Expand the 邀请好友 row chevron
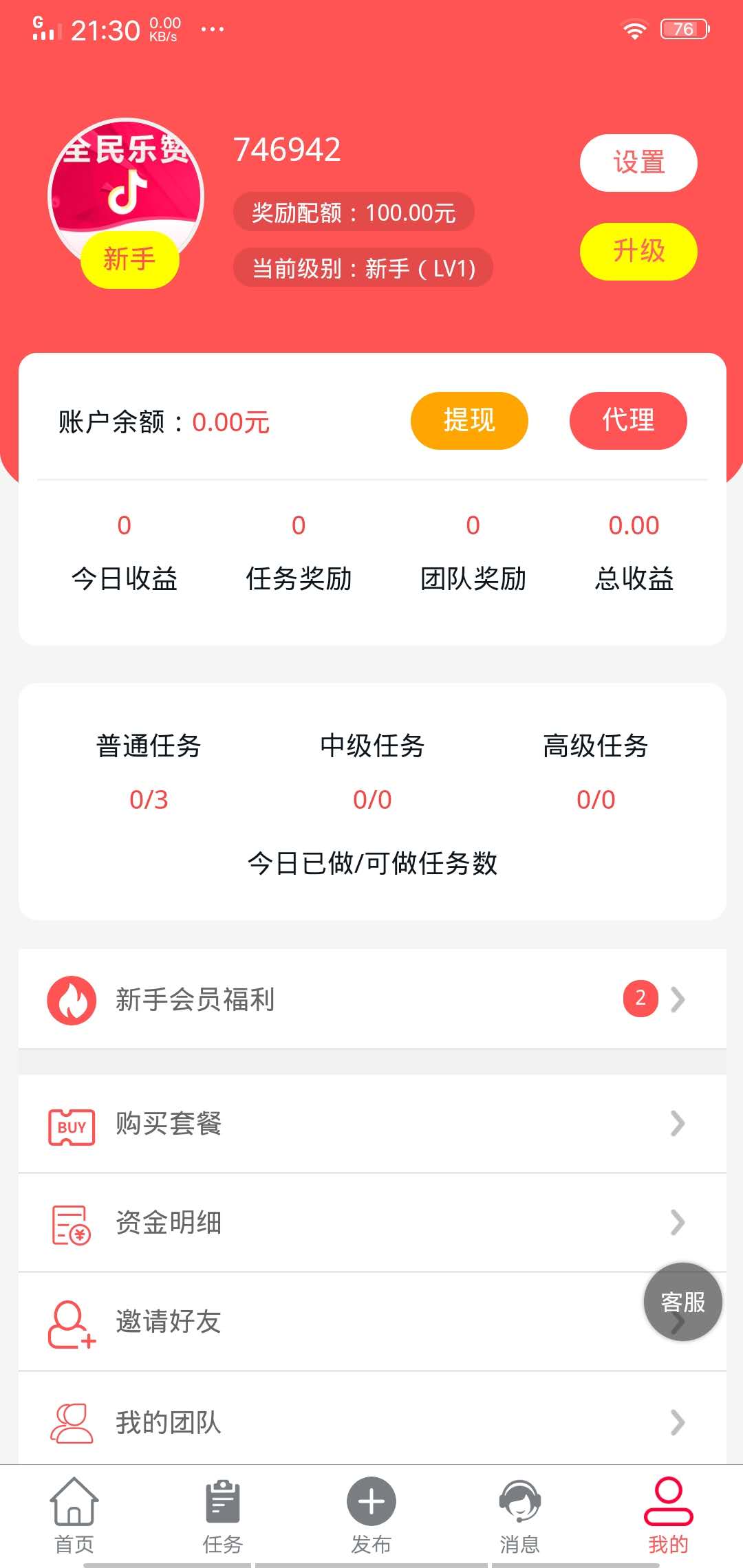 click(677, 1322)
